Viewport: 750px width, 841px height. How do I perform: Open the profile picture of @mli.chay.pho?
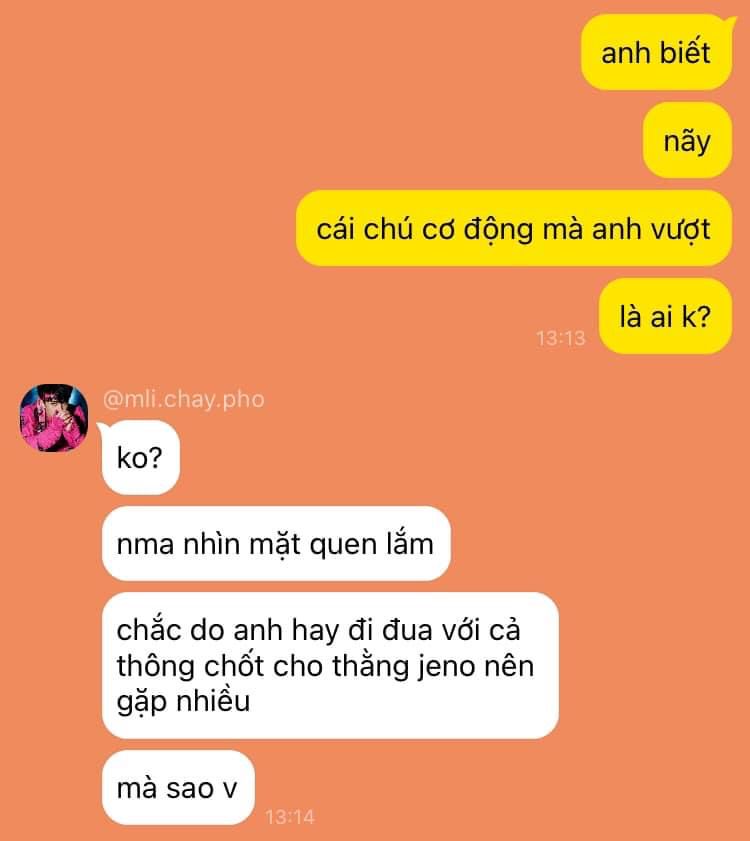click(x=54, y=418)
